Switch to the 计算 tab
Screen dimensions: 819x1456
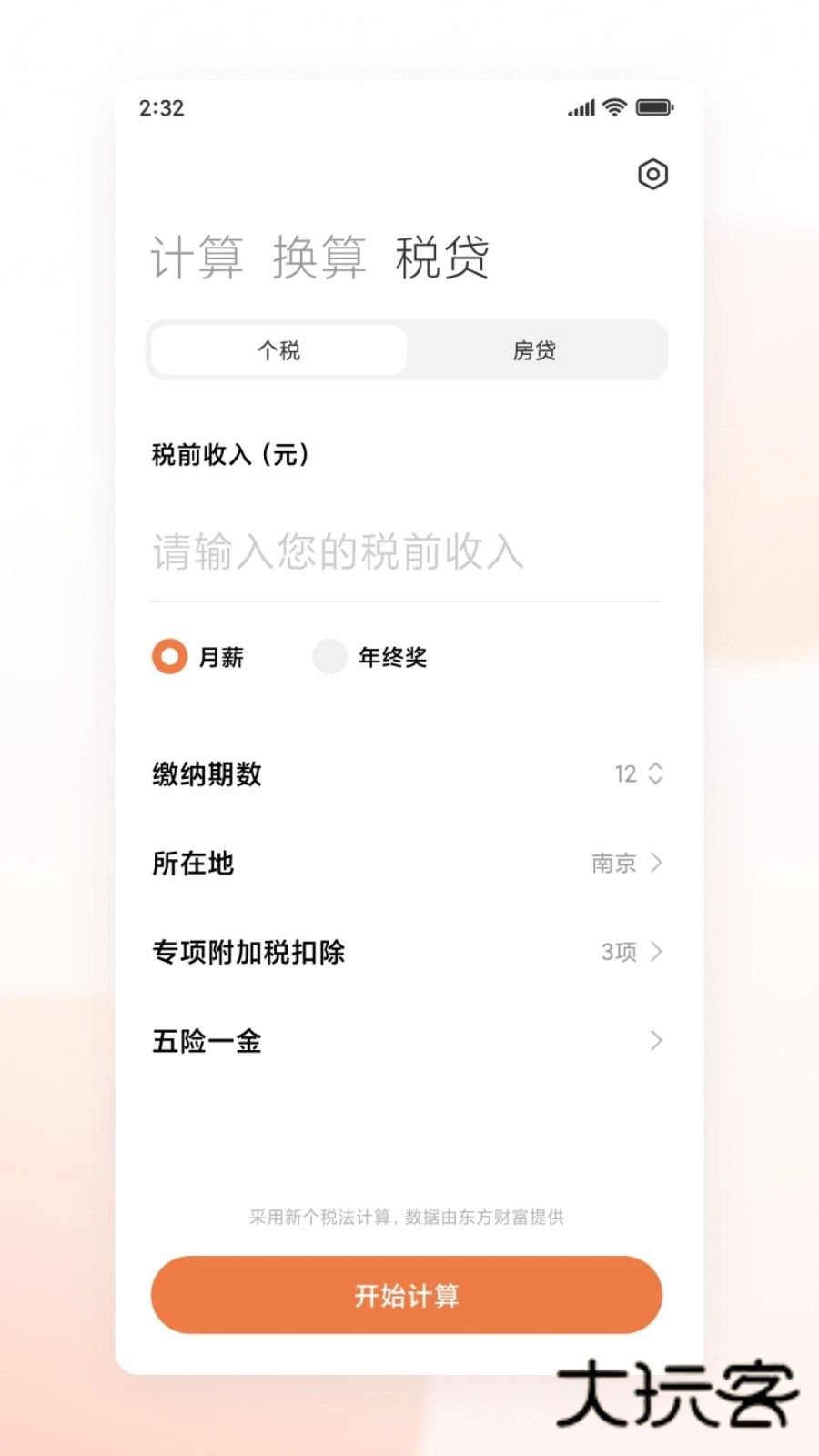click(x=198, y=258)
